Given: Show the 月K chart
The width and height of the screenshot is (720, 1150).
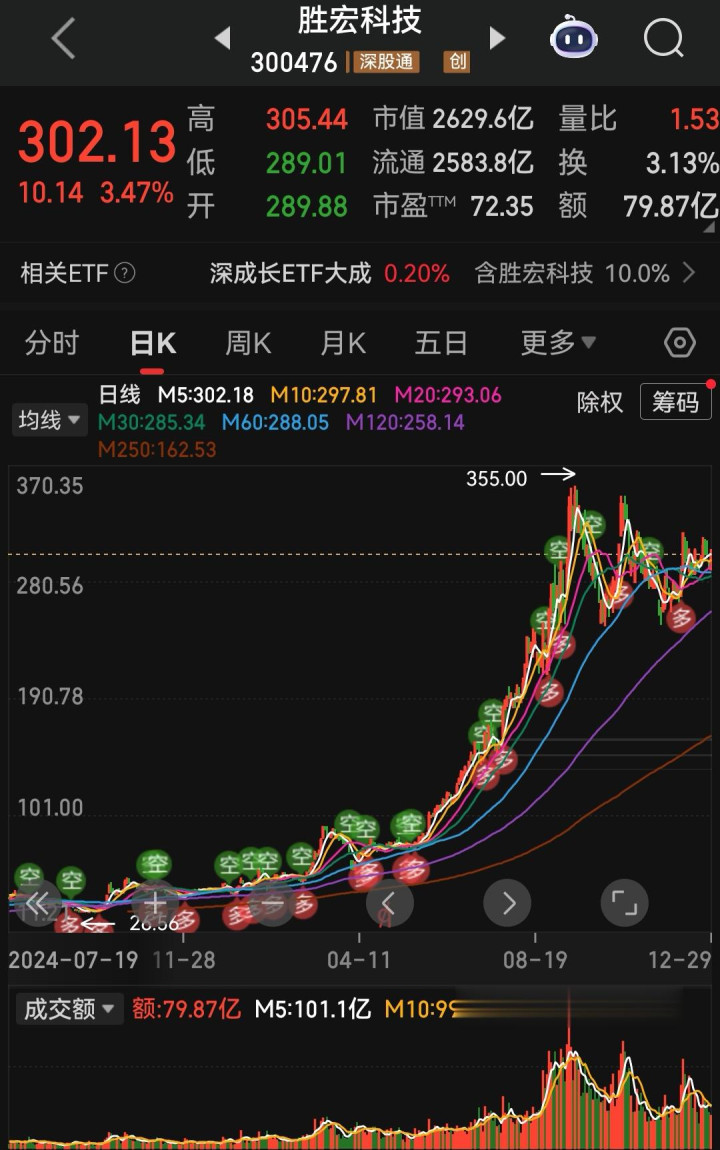Looking at the screenshot, I should (x=343, y=344).
